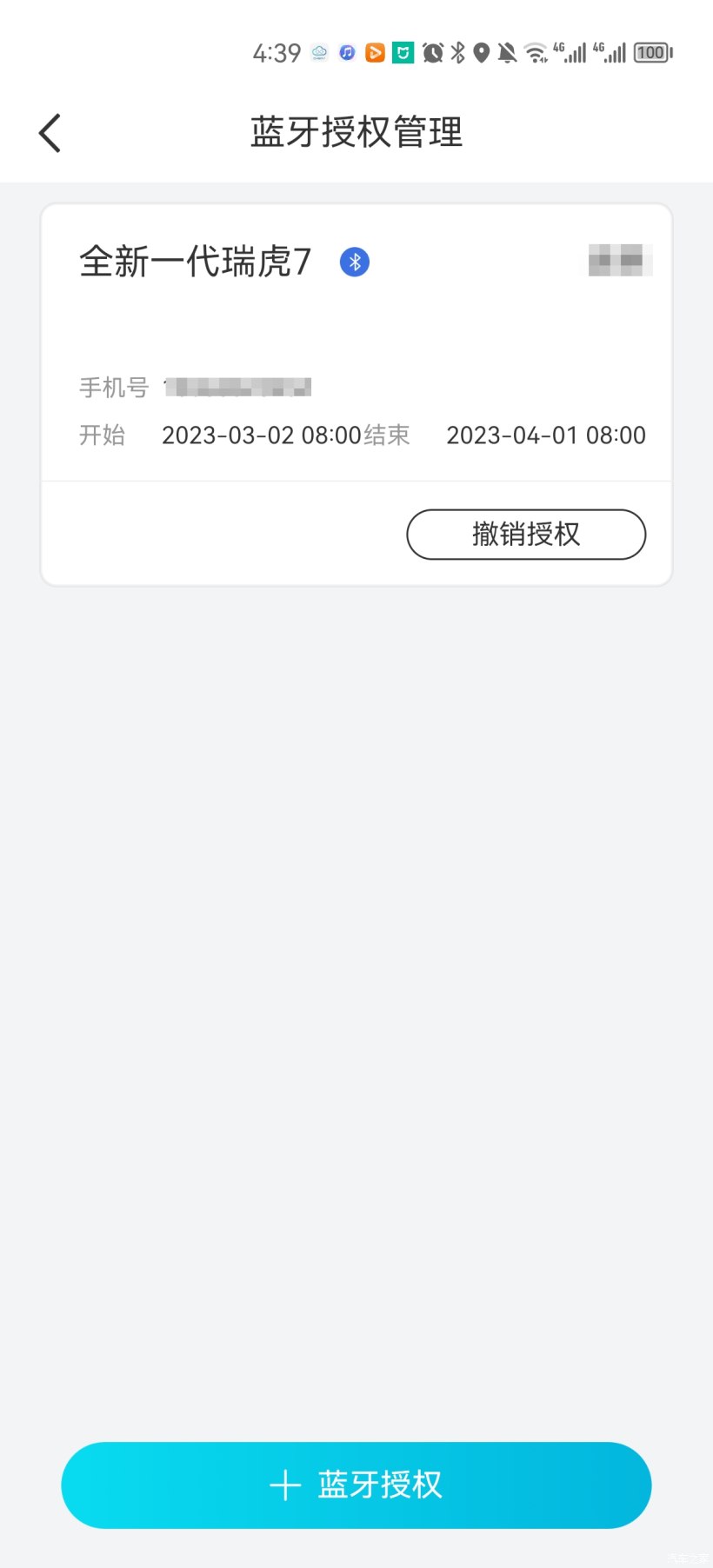Tap the location pin icon in the status bar
Screen dimensions: 713x1568
click(481, 52)
